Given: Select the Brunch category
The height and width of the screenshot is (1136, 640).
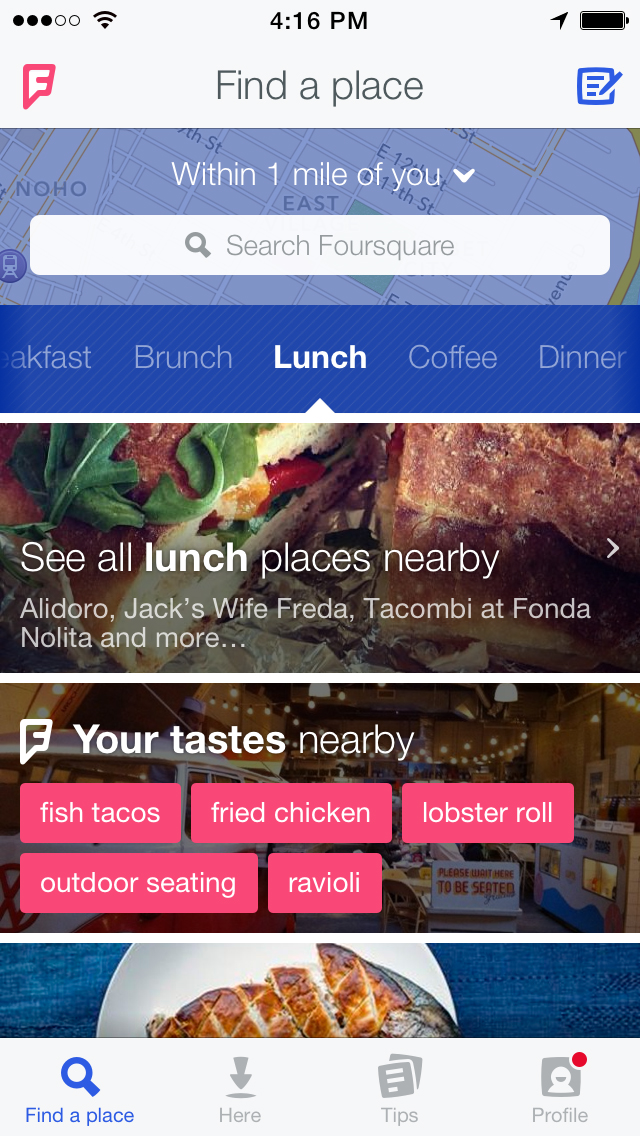Looking at the screenshot, I should pos(183,357).
